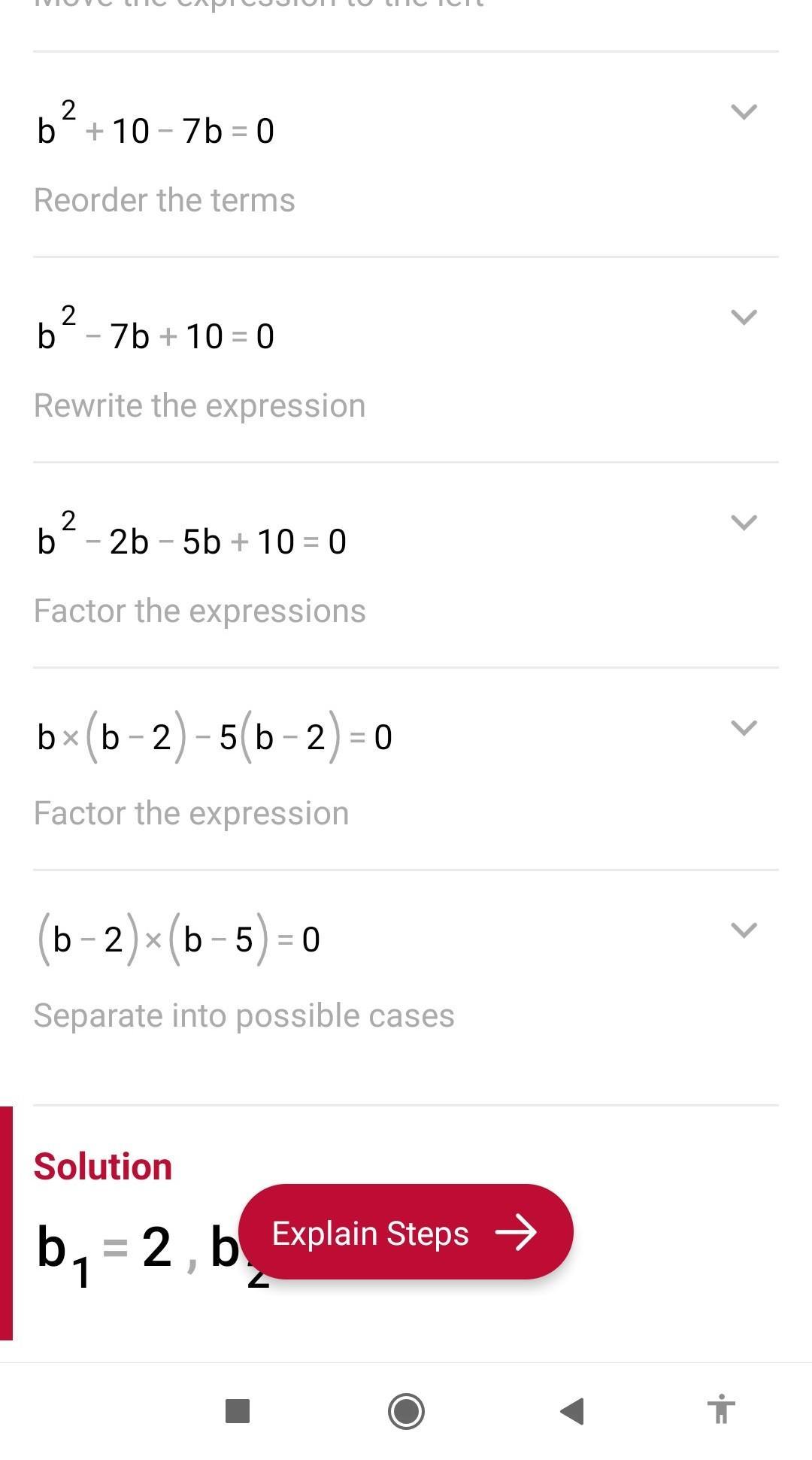This screenshot has height=1460, width=812.
Task: Expand the b² − 2b − 5b + 10 step
Action: (743, 523)
